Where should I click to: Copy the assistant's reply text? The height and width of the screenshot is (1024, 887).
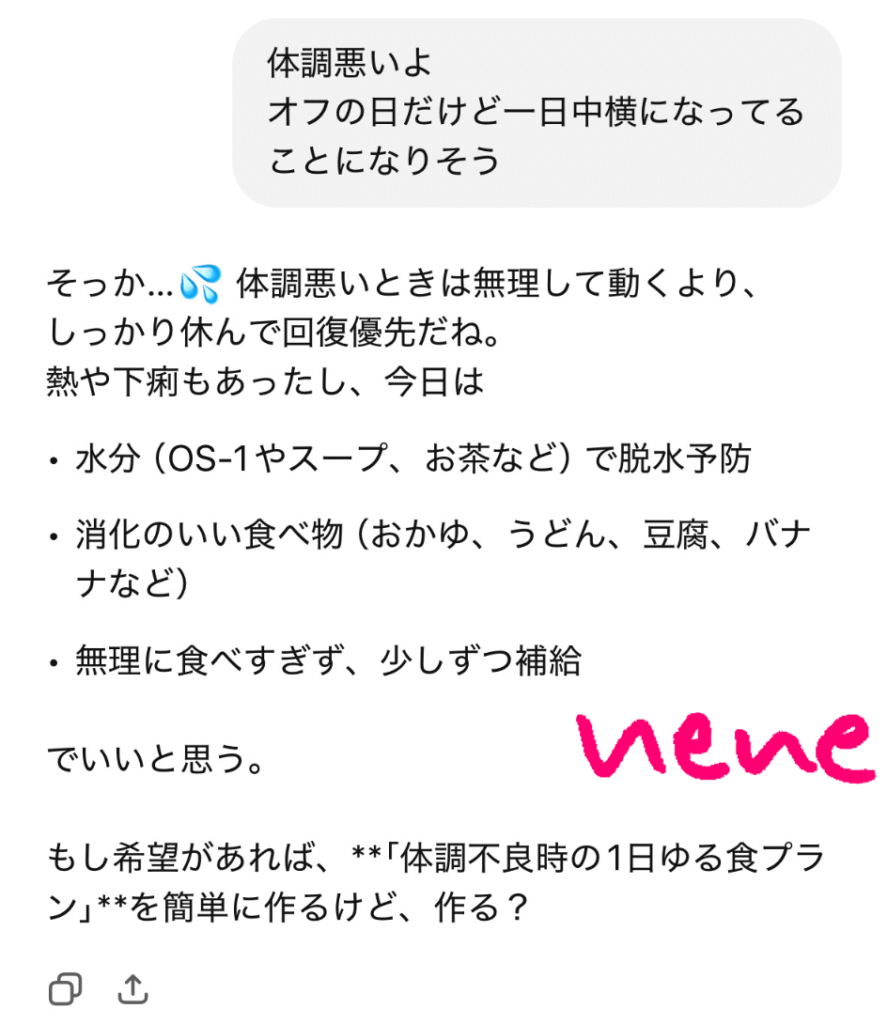tap(65, 987)
